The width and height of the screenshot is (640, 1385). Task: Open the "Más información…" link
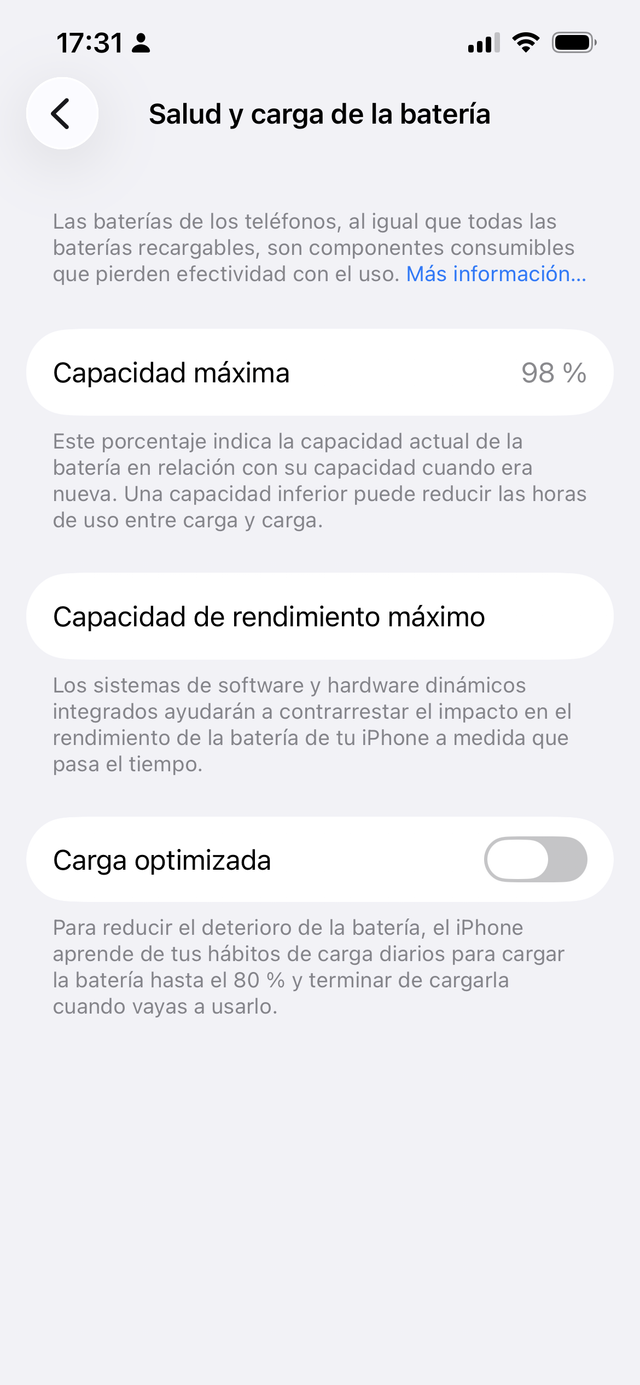(496, 274)
